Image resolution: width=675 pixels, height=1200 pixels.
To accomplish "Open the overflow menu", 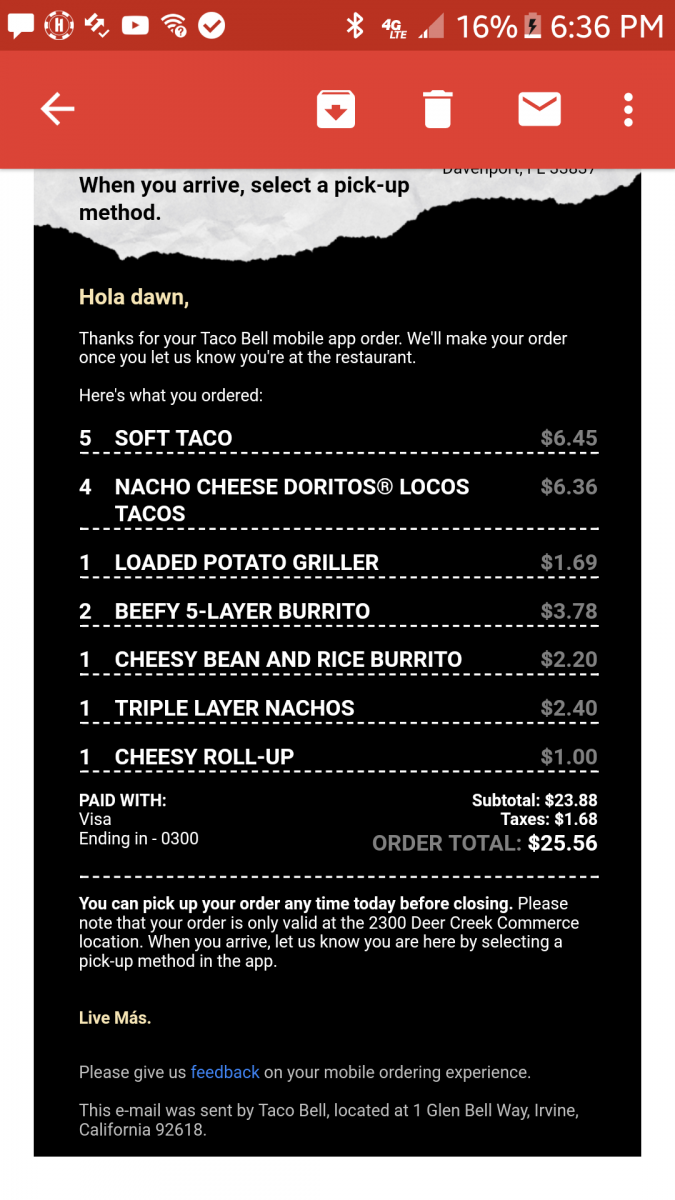I will click(628, 109).
